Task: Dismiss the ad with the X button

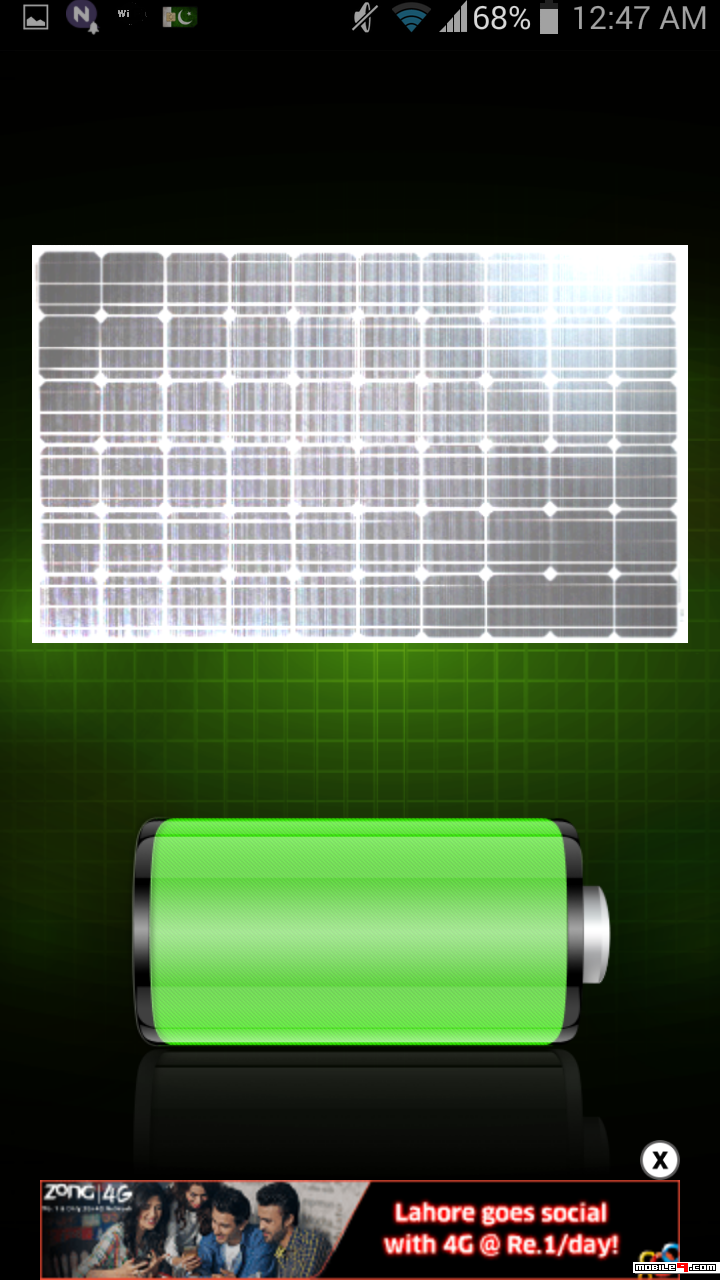Action: coord(659,1160)
